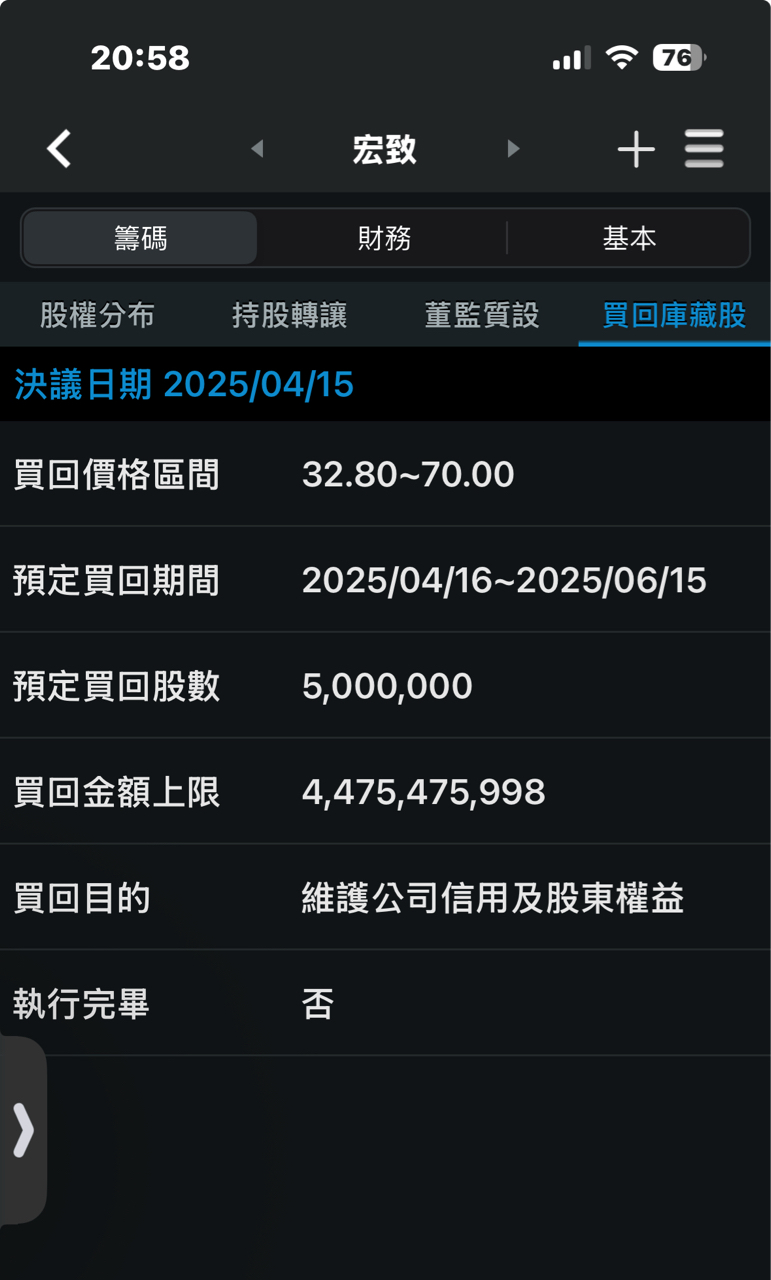Open the hamburger menu in the header
This screenshot has height=1280, width=771.
point(704,150)
